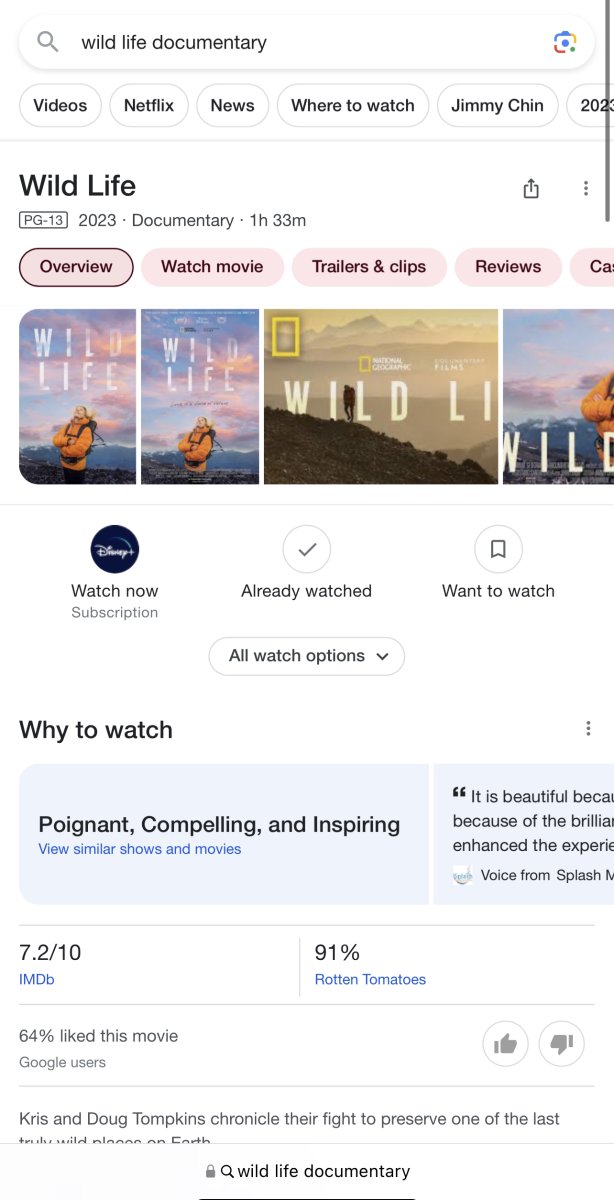Open the Rotten Tomatoes rating link
Image resolution: width=614 pixels, height=1200 pixels.
point(370,980)
